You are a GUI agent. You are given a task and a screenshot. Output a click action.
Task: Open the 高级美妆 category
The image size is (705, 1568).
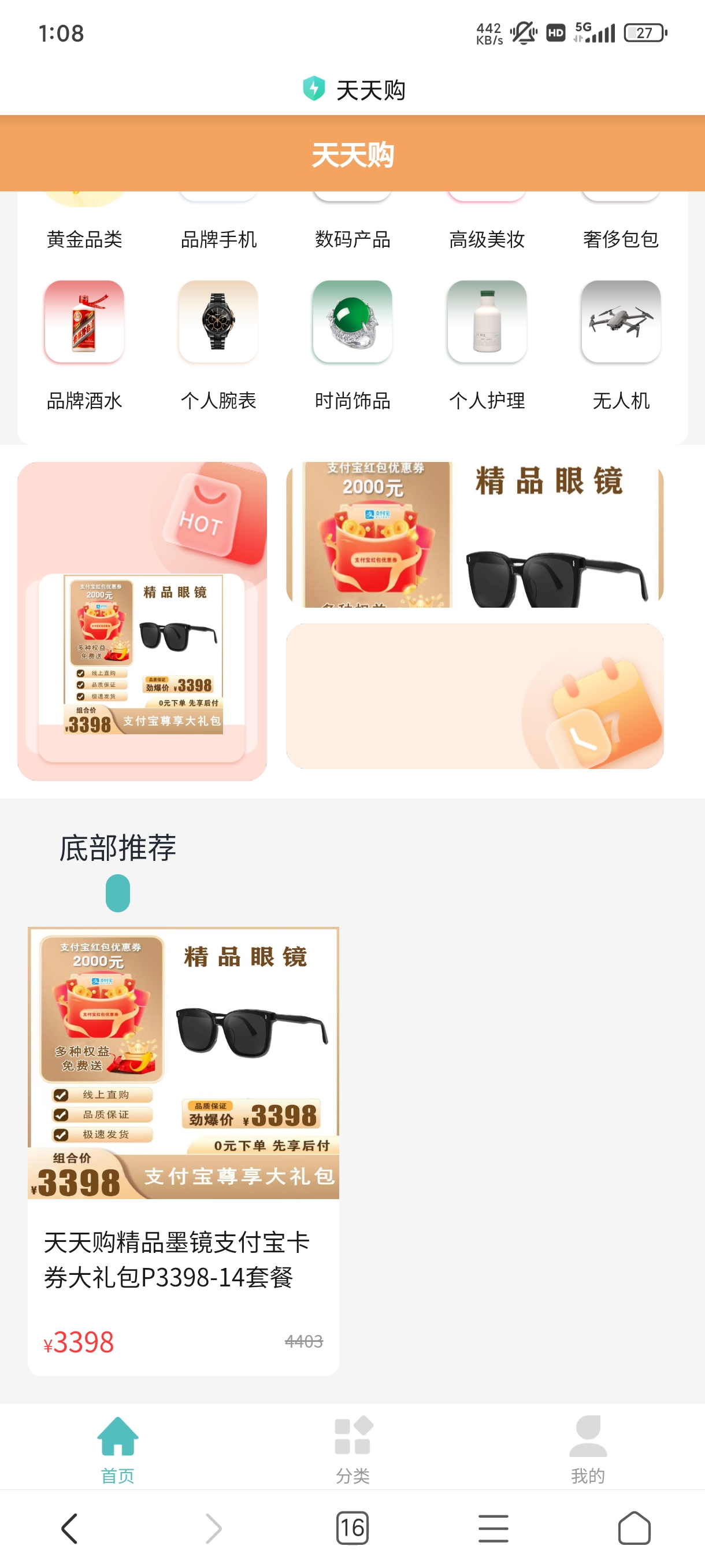click(487, 227)
